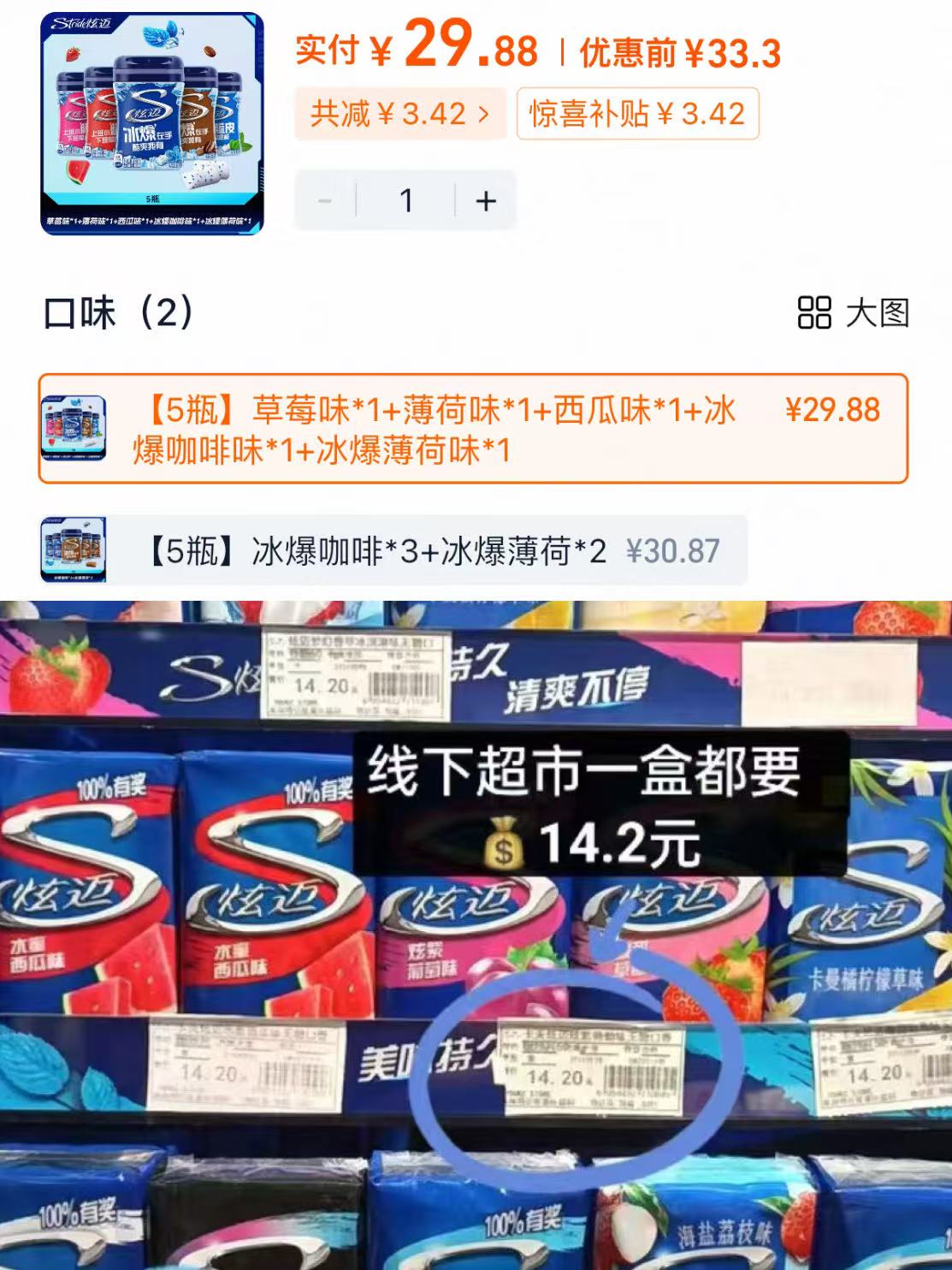This screenshot has height=1270, width=952.
Task: Click the main product image of five gum bottles
Action: tap(150, 120)
